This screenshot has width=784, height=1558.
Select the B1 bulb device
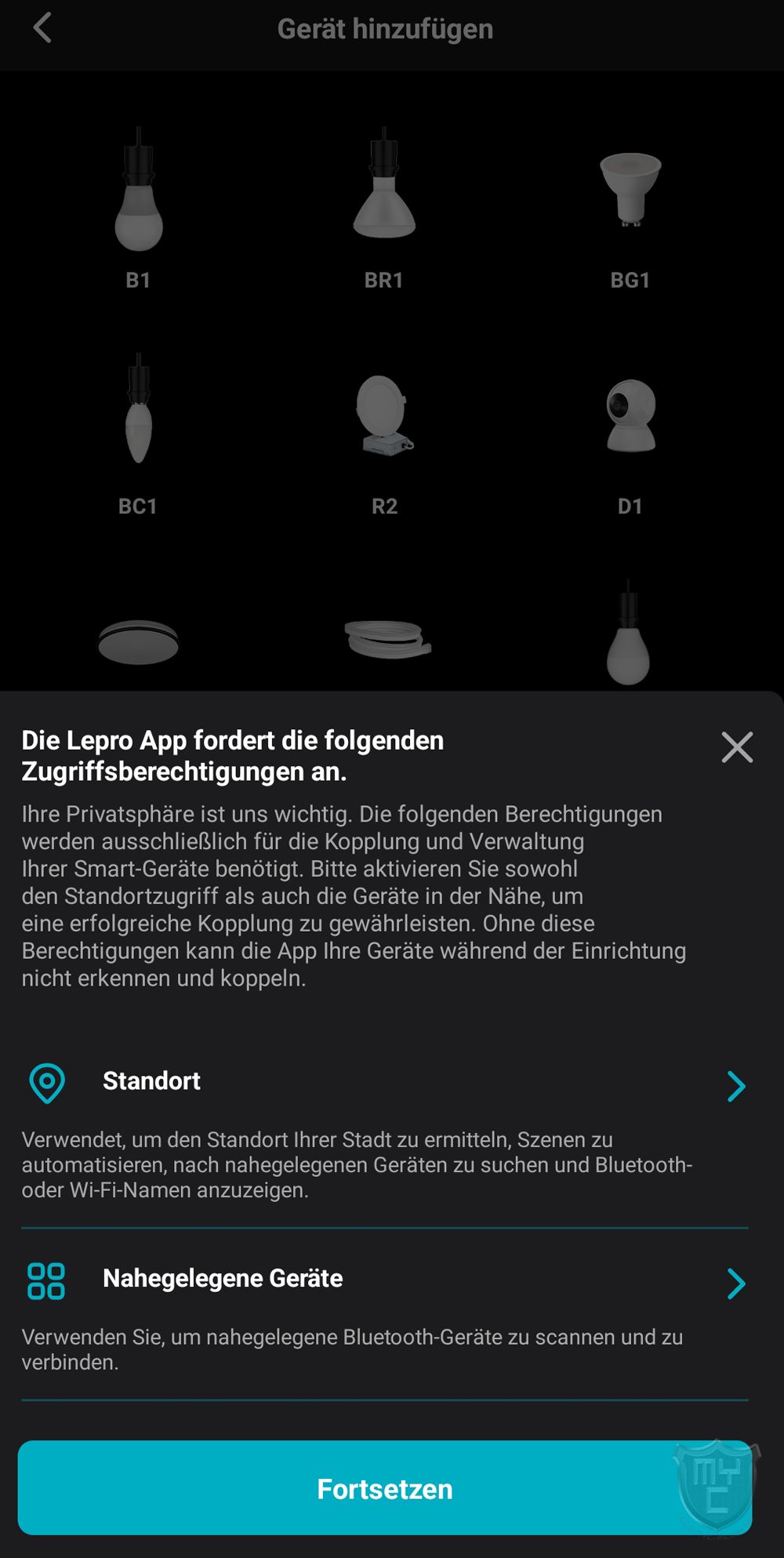(x=139, y=205)
